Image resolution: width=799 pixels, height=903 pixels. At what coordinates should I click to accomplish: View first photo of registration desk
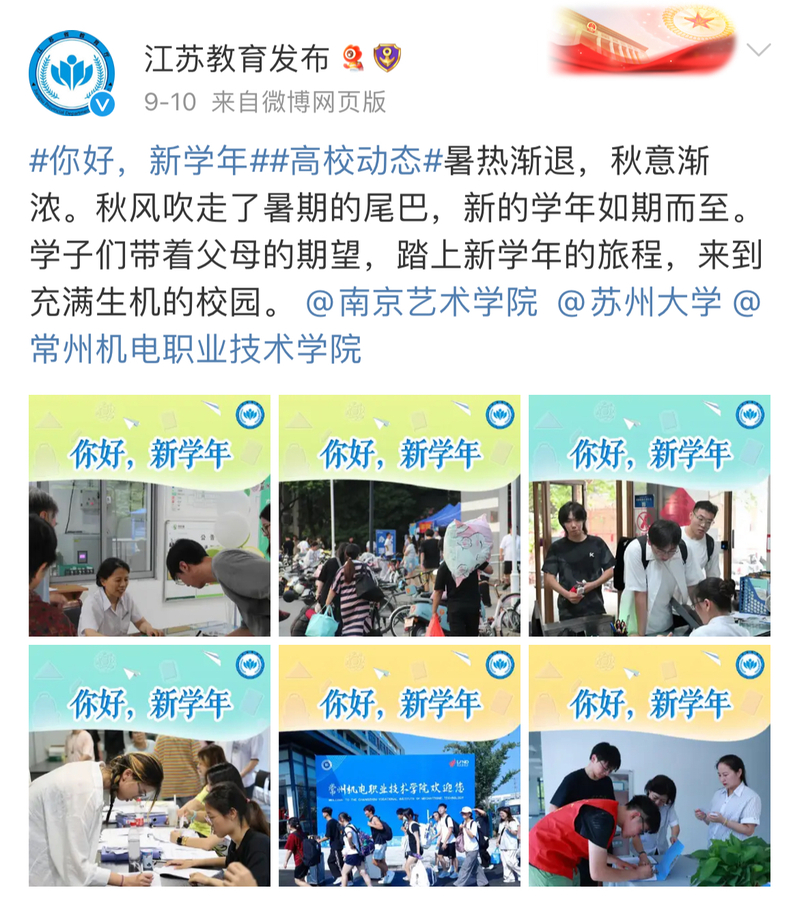(x=149, y=516)
